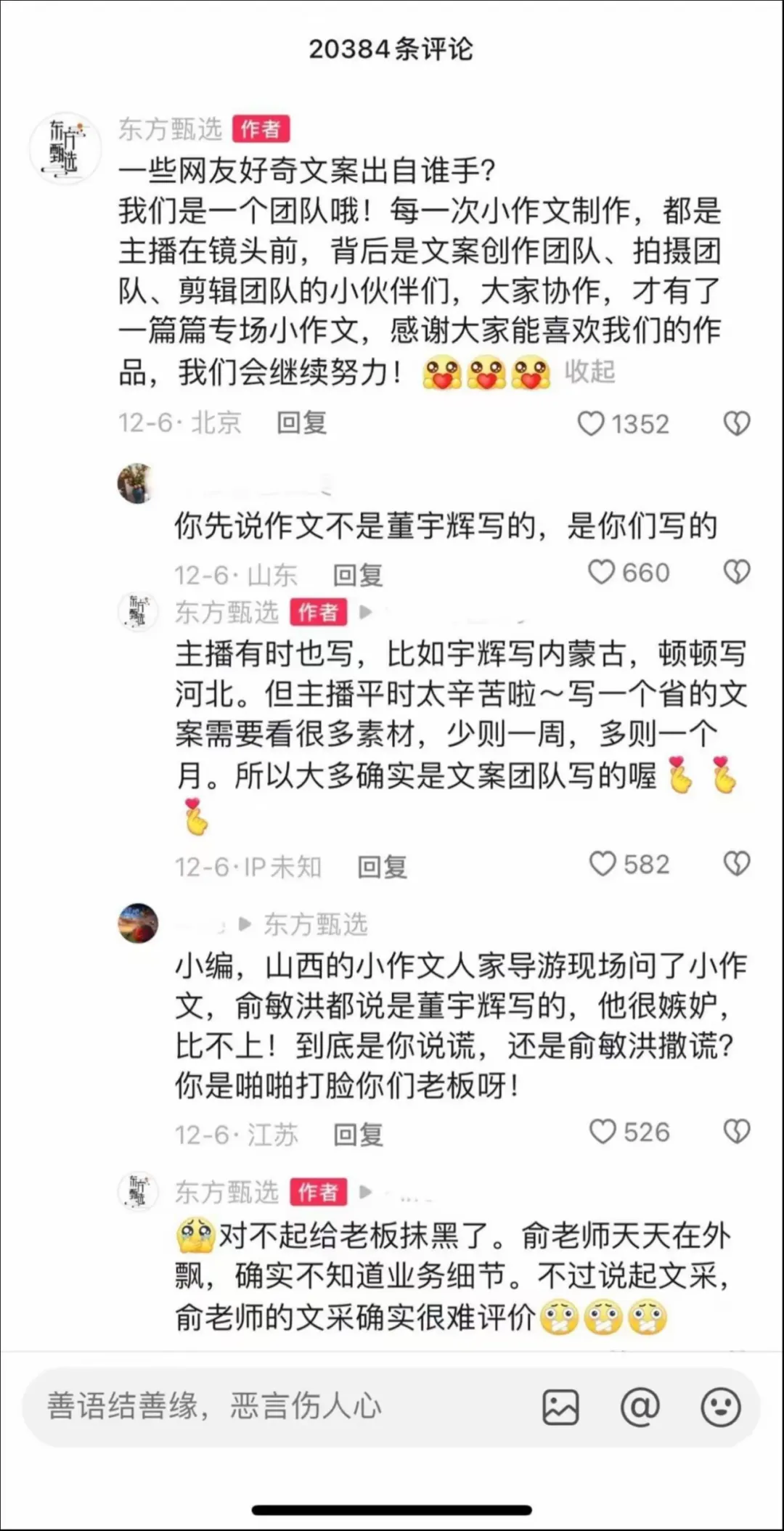This screenshot has width=784, height=1531.
Task: Dislike the IP未知 reply from 东方甄选
Action: [737, 864]
